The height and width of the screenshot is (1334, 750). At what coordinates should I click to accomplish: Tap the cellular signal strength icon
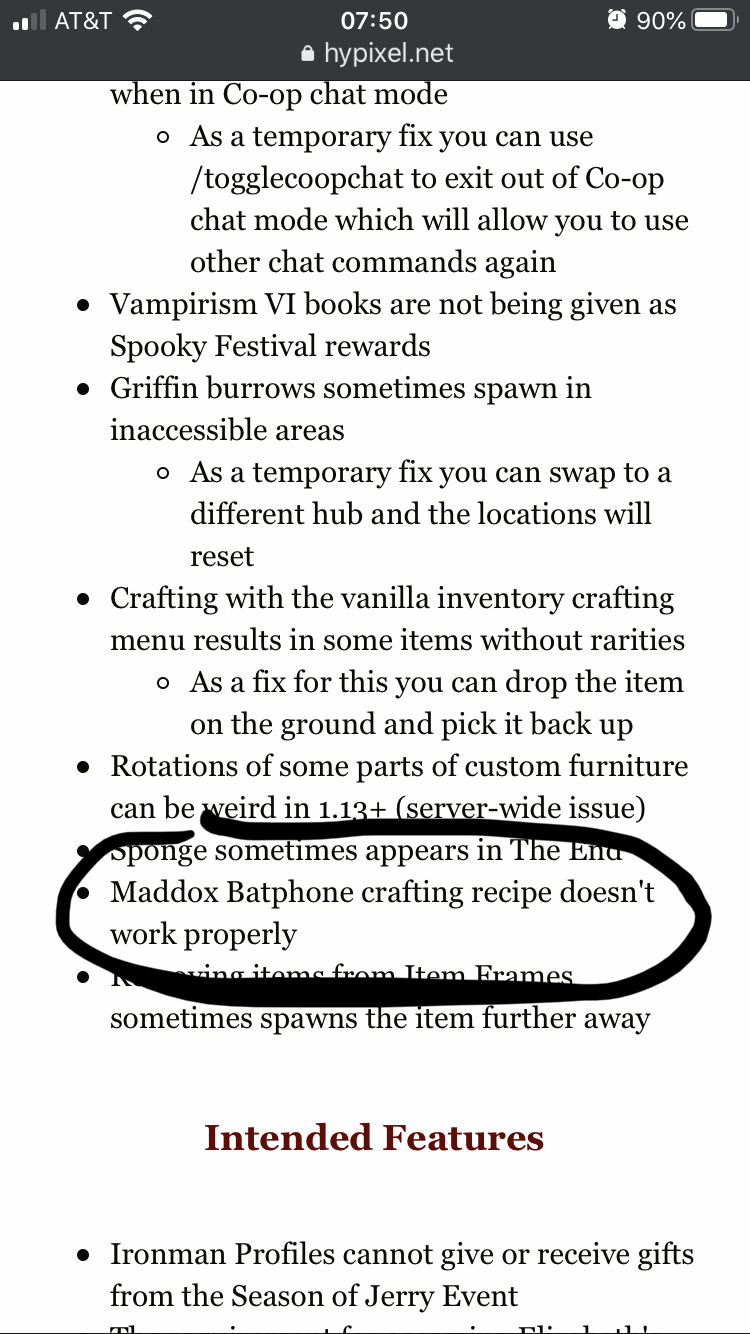click(28, 18)
